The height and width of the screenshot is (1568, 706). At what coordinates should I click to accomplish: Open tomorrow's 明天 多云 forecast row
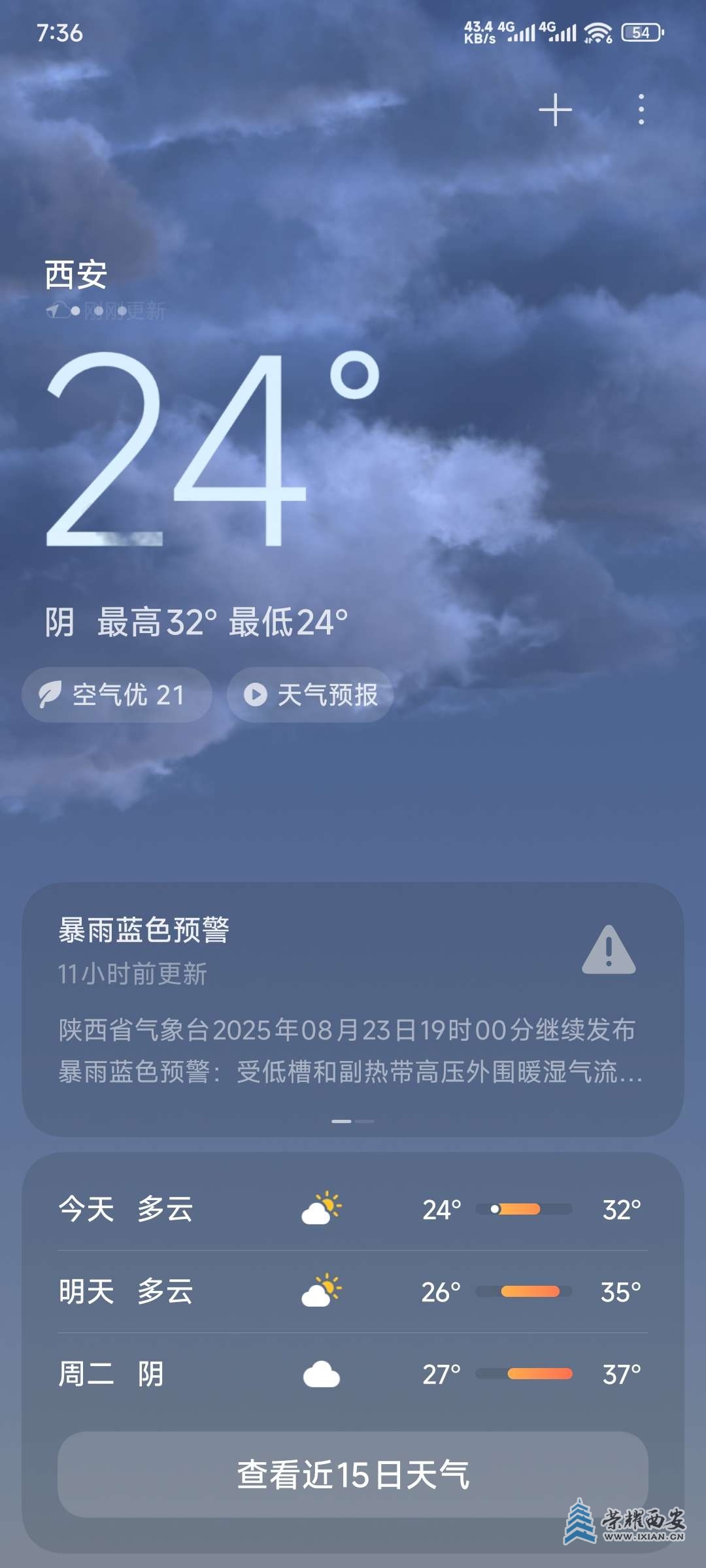353,1292
